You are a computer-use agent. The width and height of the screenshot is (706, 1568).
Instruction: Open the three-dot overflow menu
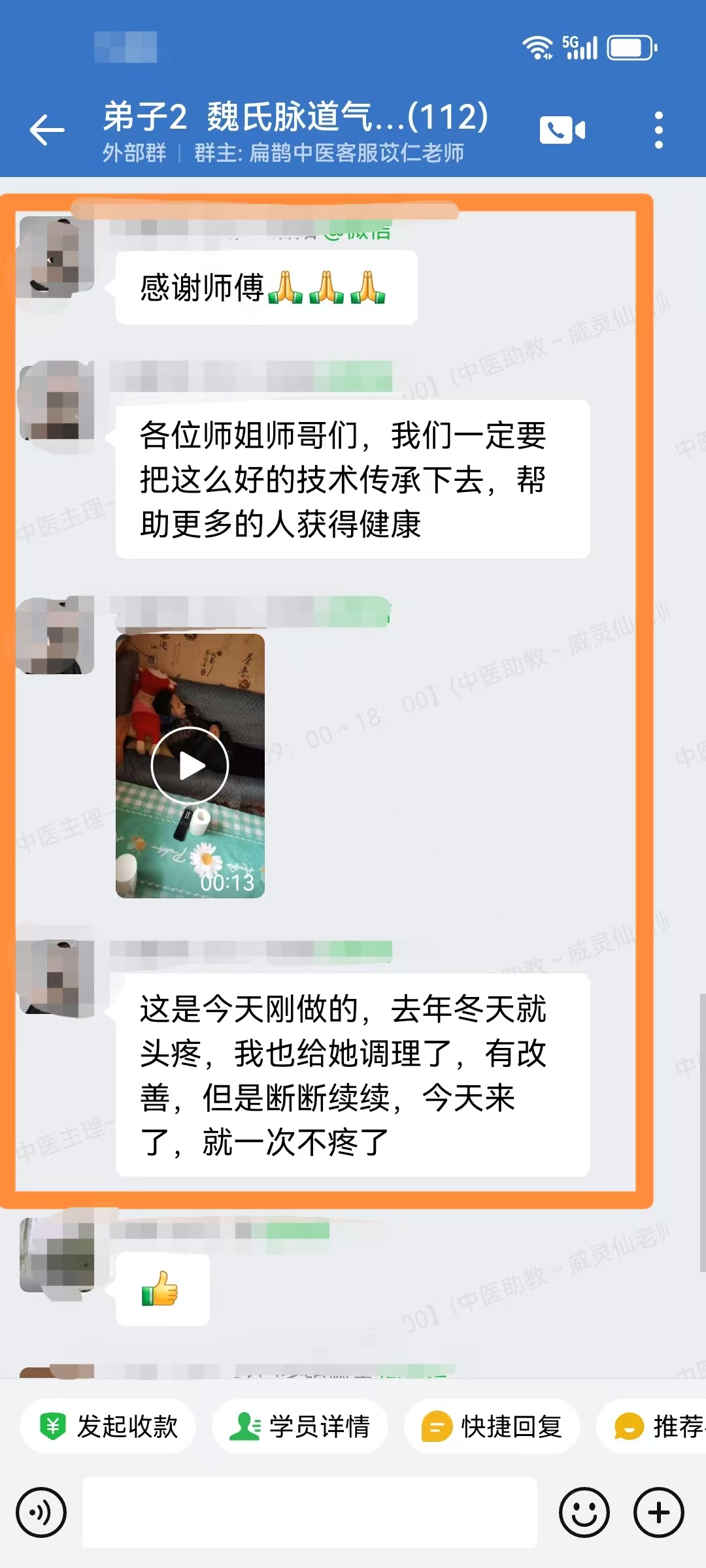point(658,129)
